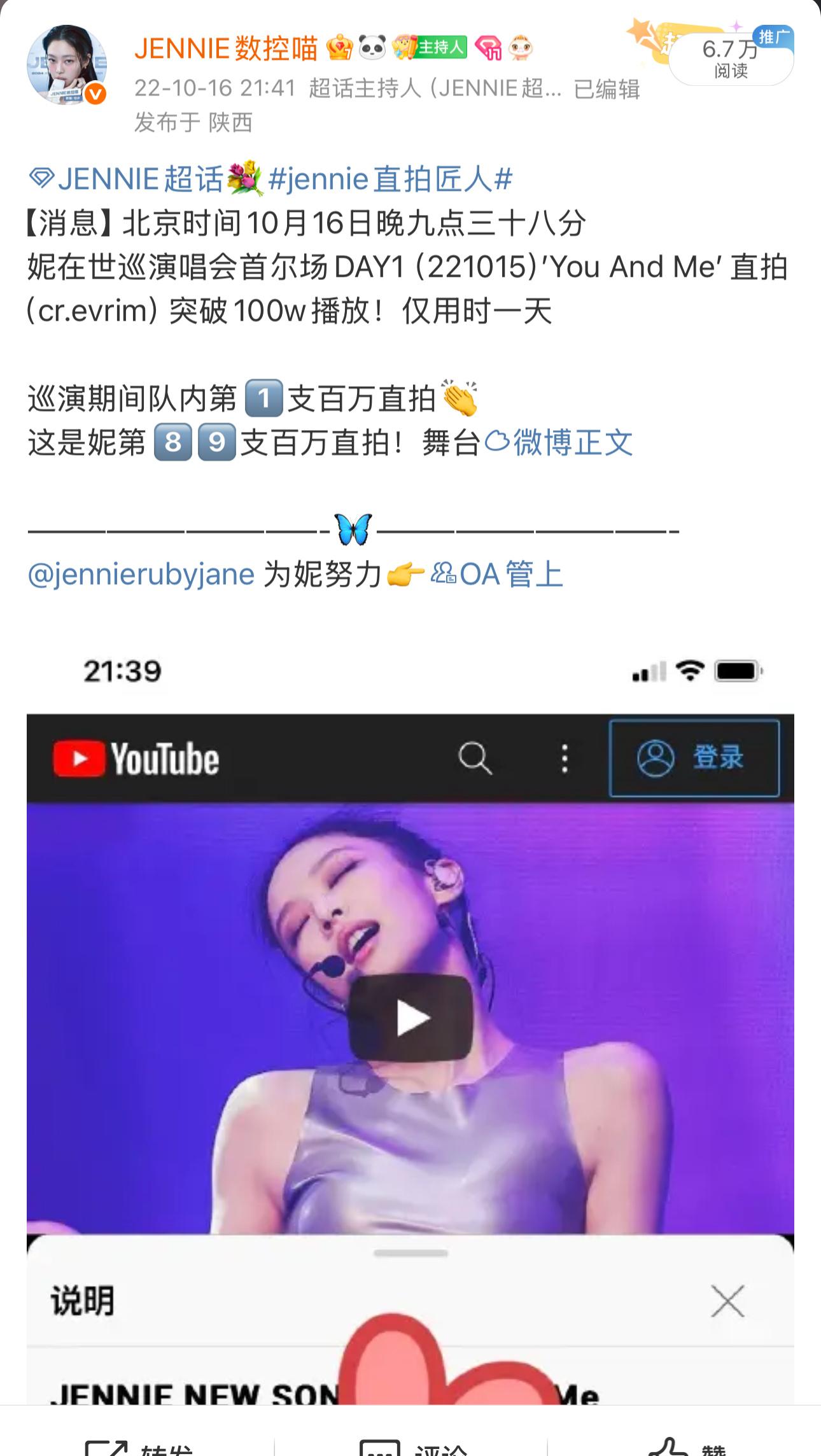Viewport: 821px width, 1456px height.
Task: Like this post with 赞 button
Action: 687,1448
